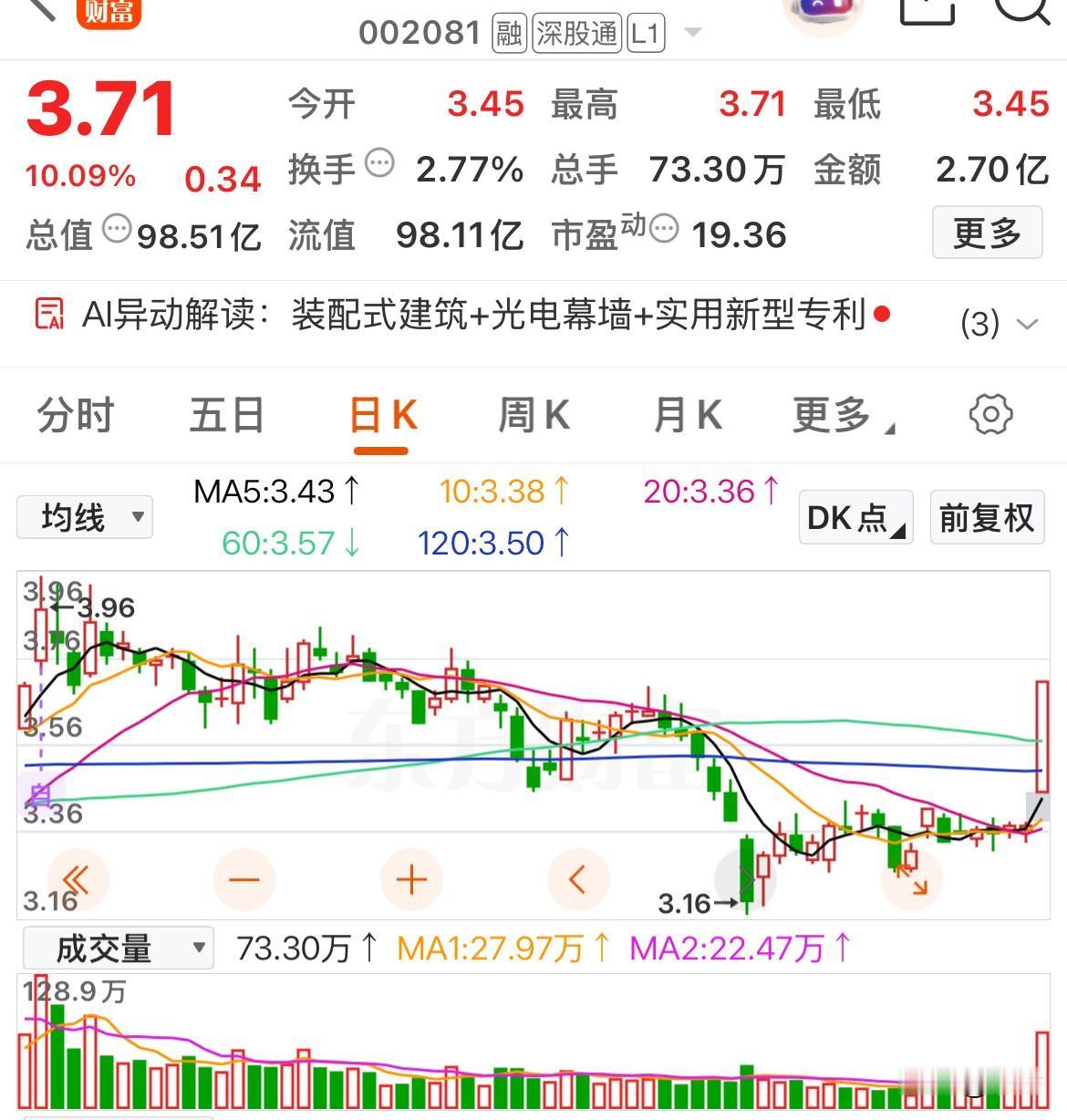Exit fullscreen via the shrink arrows icon
The width and height of the screenshot is (1067, 1120).
pyautogui.click(x=914, y=878)
